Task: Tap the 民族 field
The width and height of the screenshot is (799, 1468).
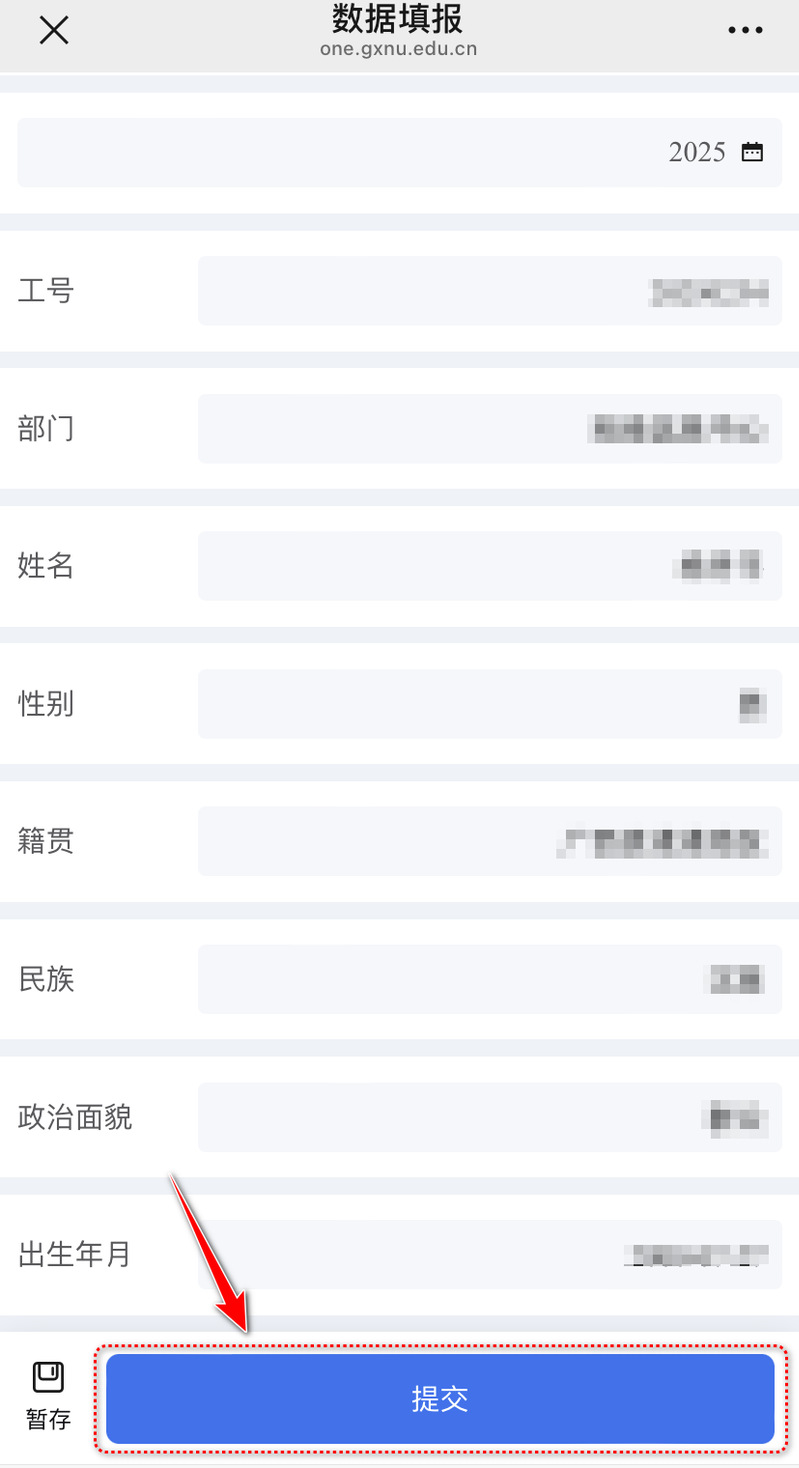Action: pyautogui.click(x=489, y=979)
